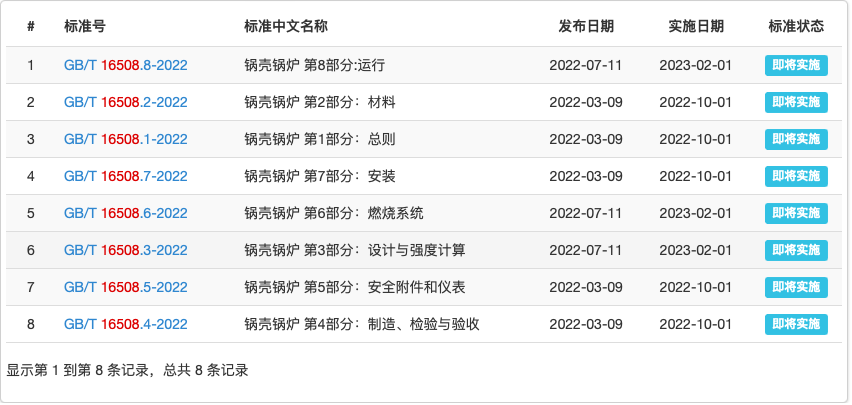
Task: View GB/T 16508.1-2022 details
Action: (125, 139)
